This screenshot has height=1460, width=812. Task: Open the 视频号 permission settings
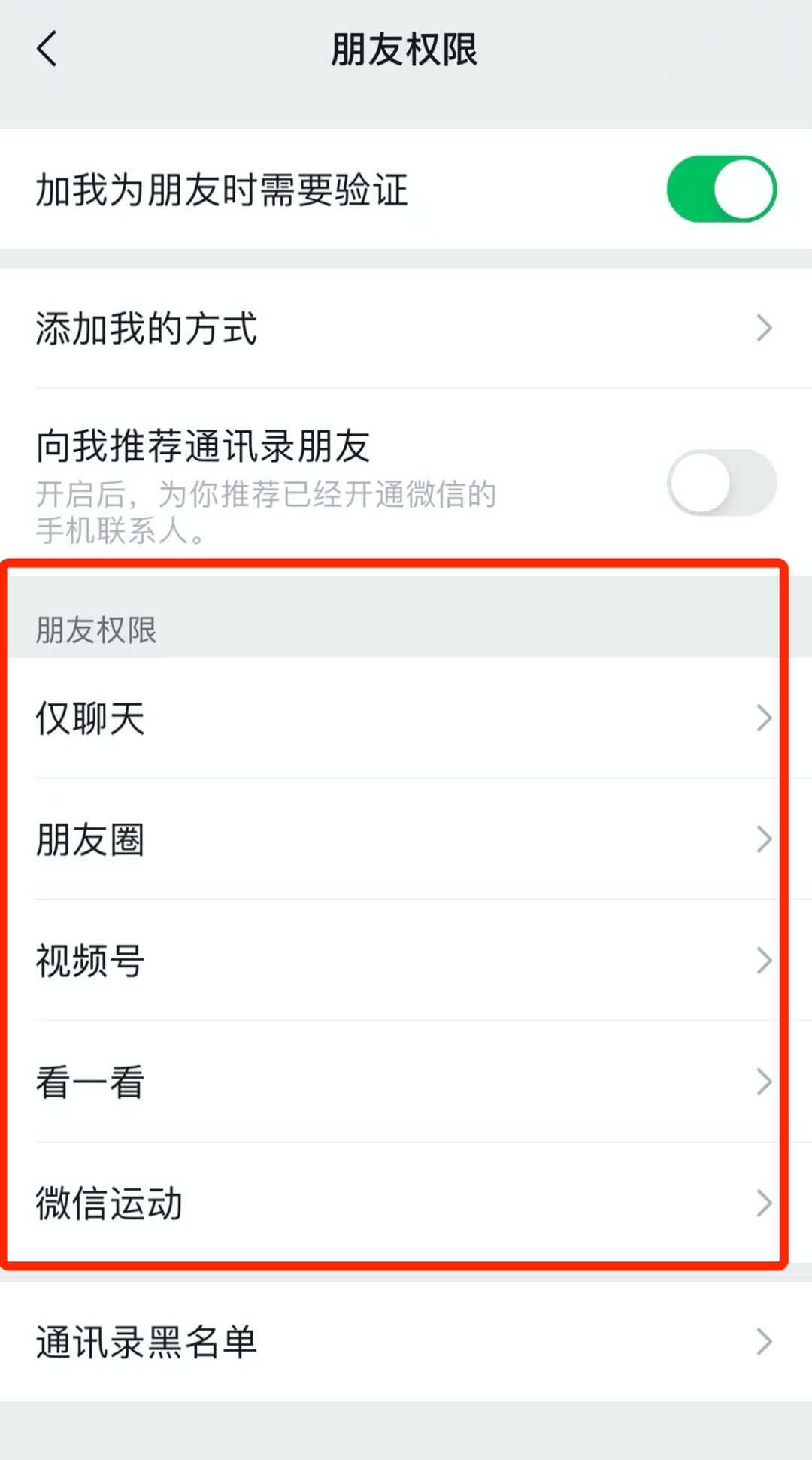click(x=406, y=960)
